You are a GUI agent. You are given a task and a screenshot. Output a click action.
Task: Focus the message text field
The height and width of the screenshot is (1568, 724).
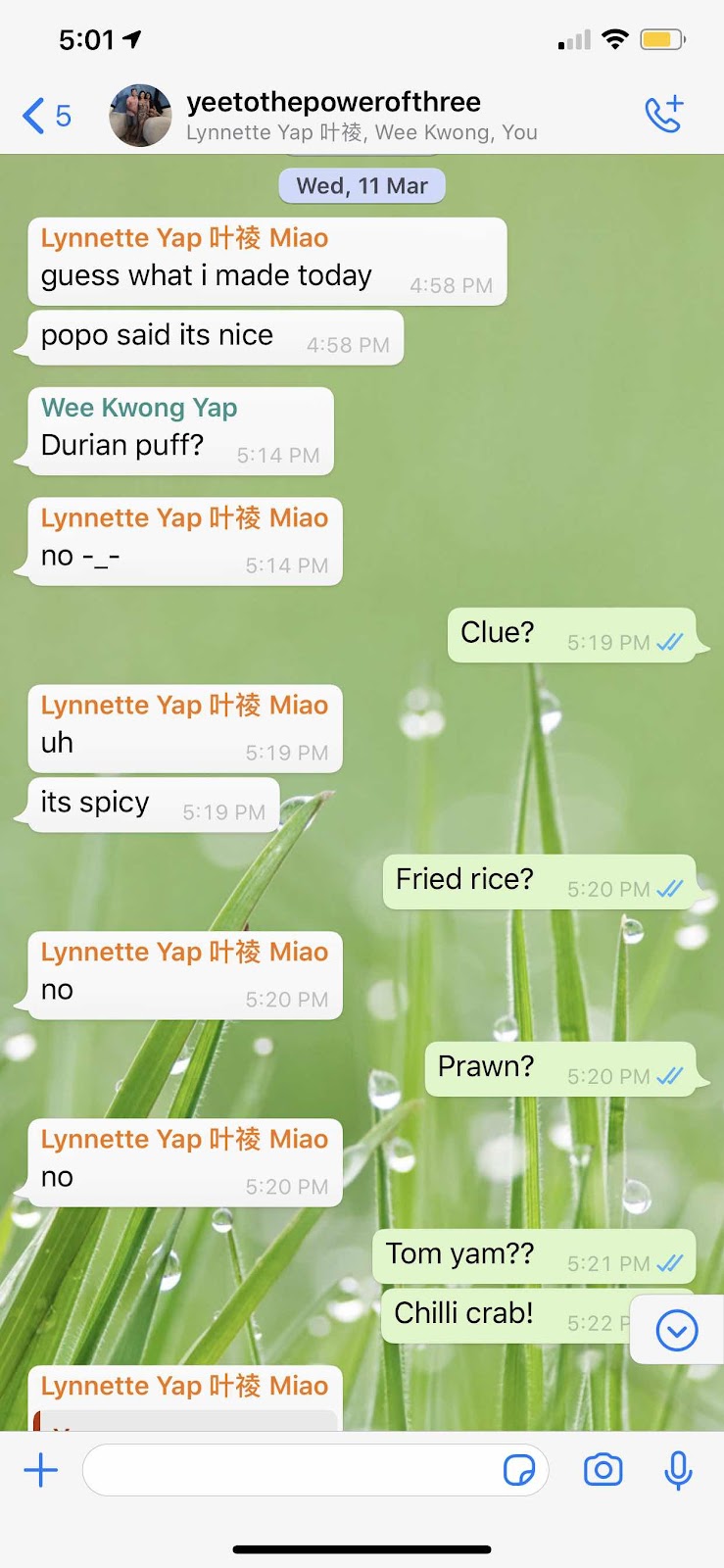pos(294,1470)
